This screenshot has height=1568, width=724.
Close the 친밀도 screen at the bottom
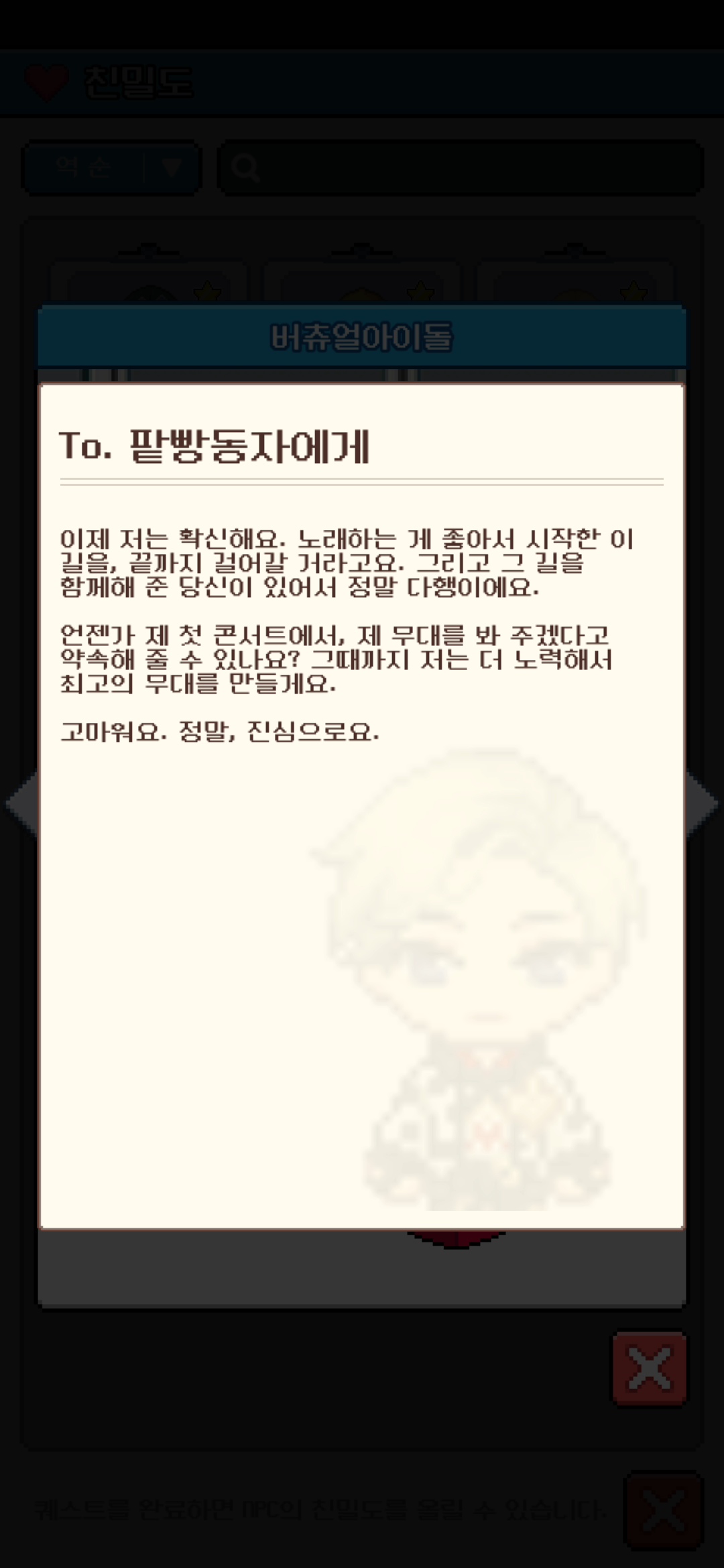click(x=662, y=1510)
